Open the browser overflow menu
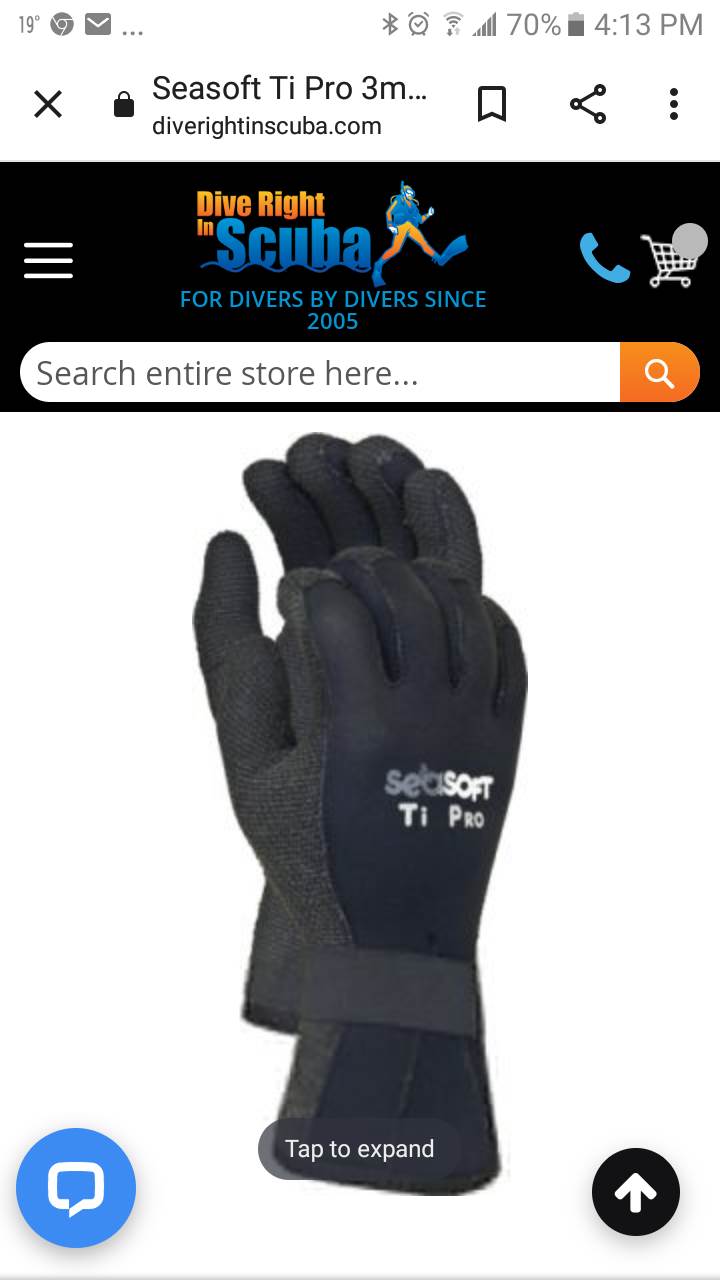 coord(674,104)
